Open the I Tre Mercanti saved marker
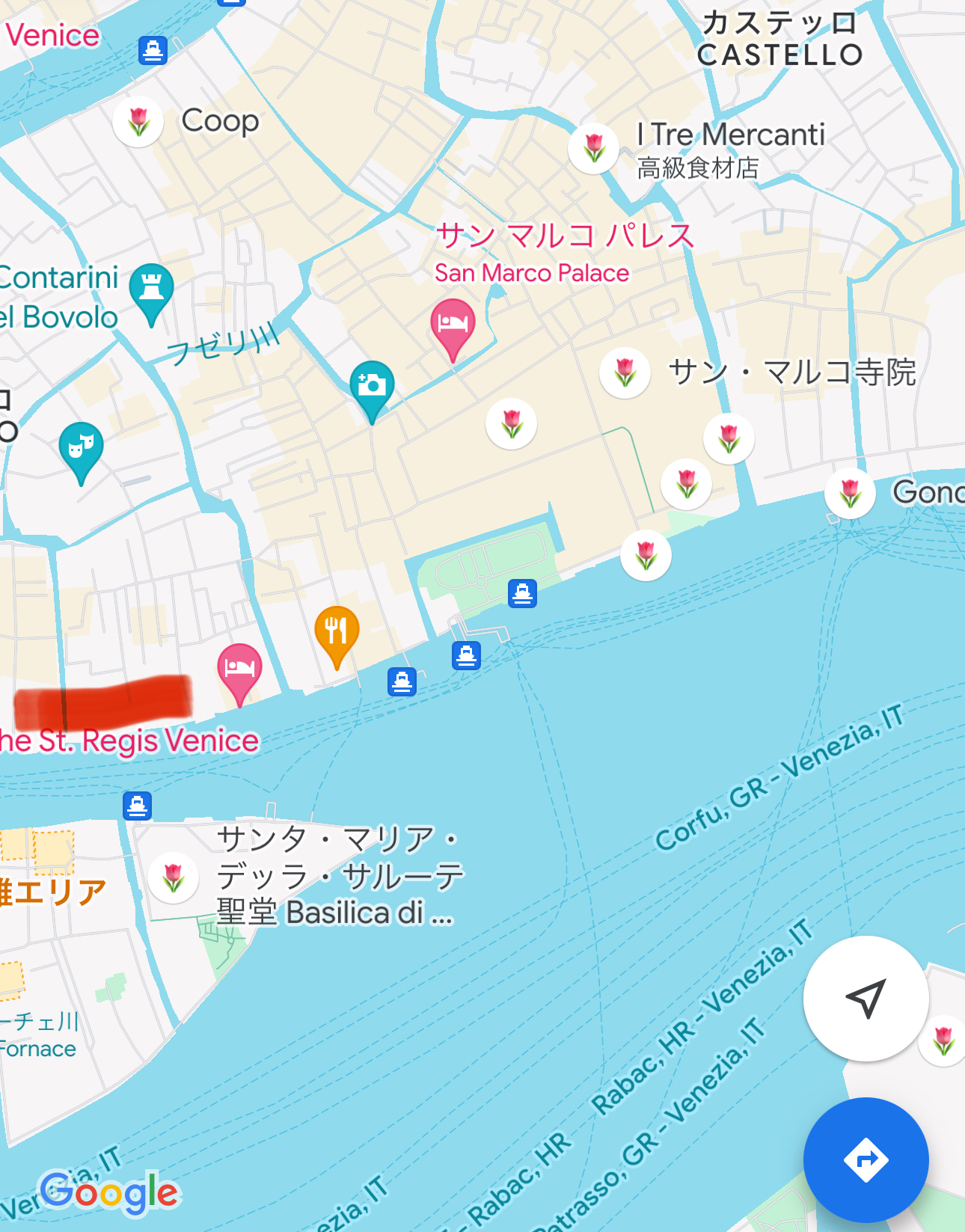Image resolution: width=965 pixels, height=1232 pixels. [x=593, y=148]
